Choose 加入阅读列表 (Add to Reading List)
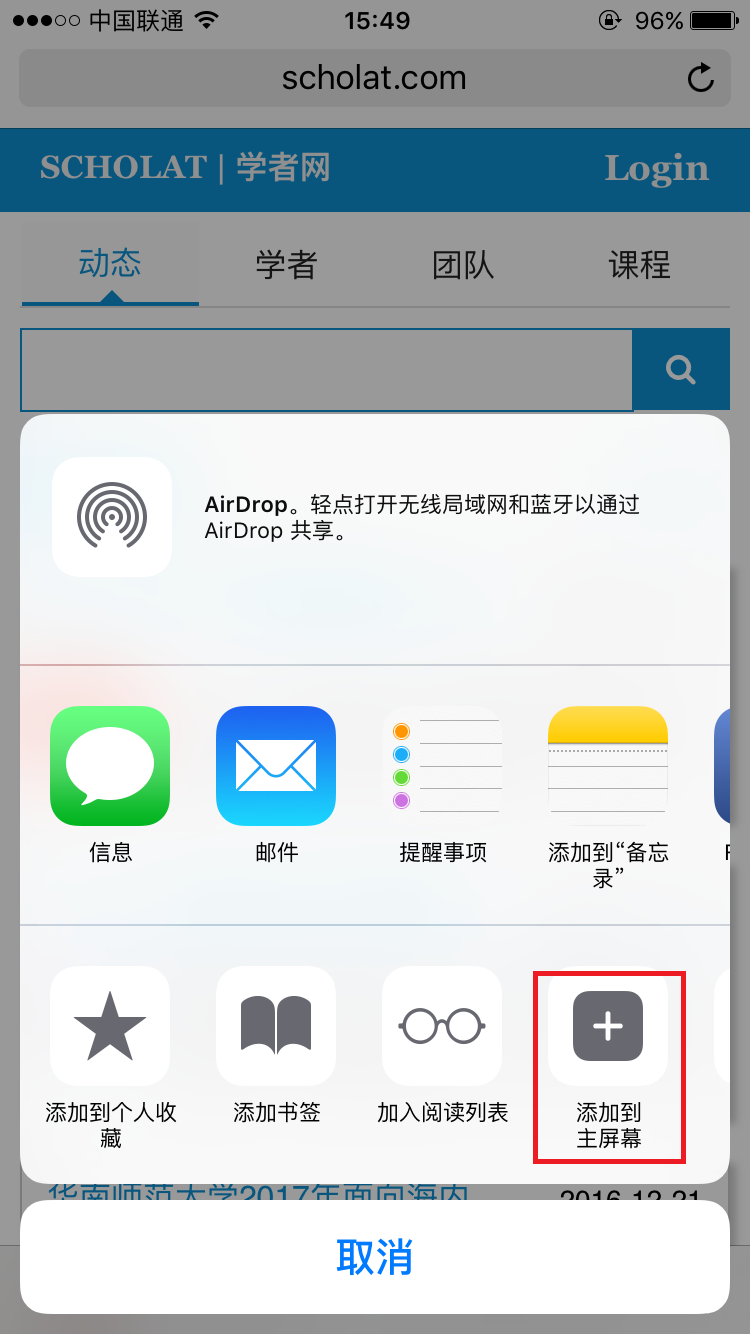The width and height of the screenshot is (750, 1334). pos(442,1027)
